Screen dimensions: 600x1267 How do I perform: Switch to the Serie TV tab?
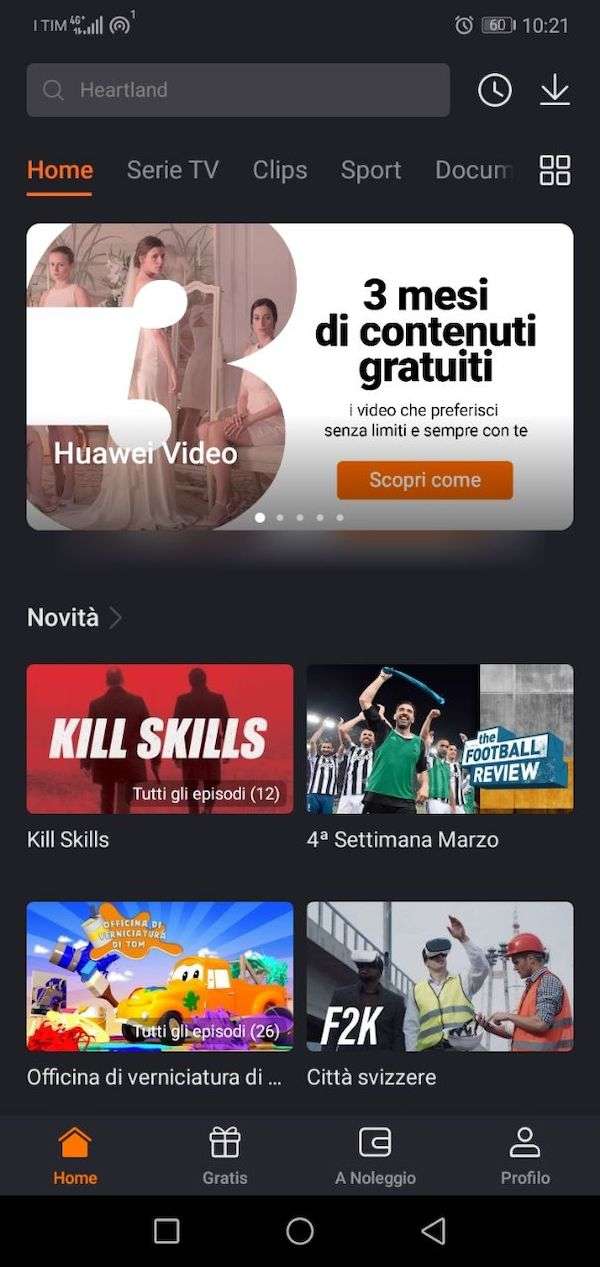point(172,170)
